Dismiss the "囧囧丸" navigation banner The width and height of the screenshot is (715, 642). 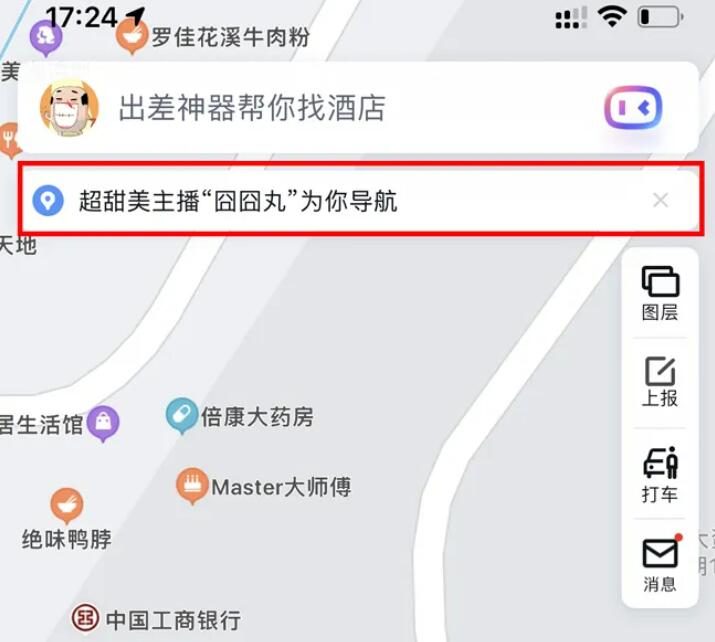[x=660, y=200]
